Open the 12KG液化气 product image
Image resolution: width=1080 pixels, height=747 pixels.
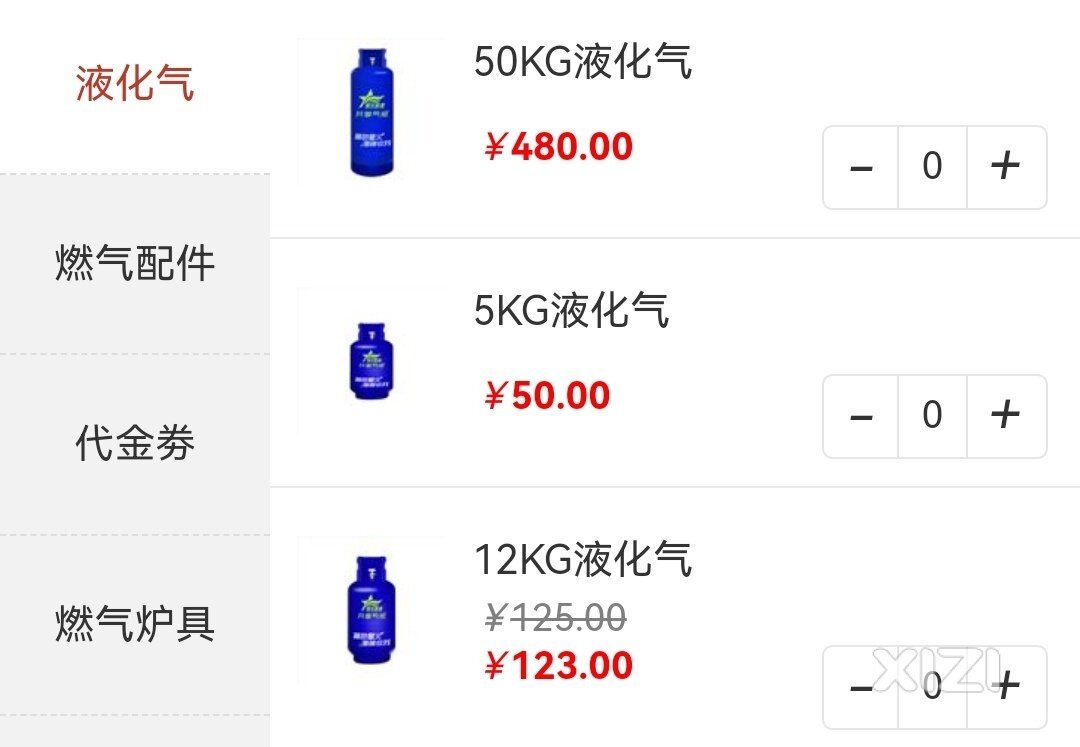[371, 611]
